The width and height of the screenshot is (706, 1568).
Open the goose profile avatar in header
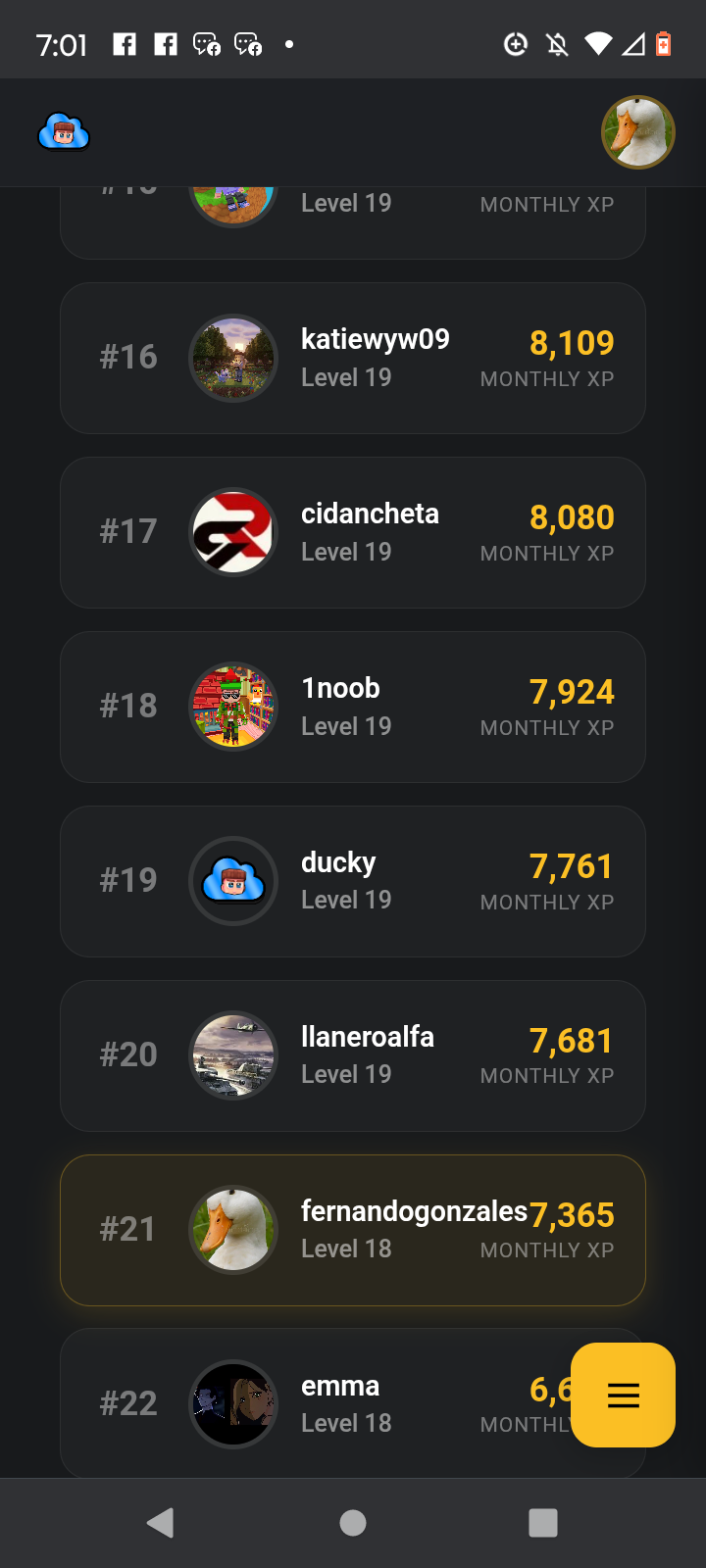(637, 132)
